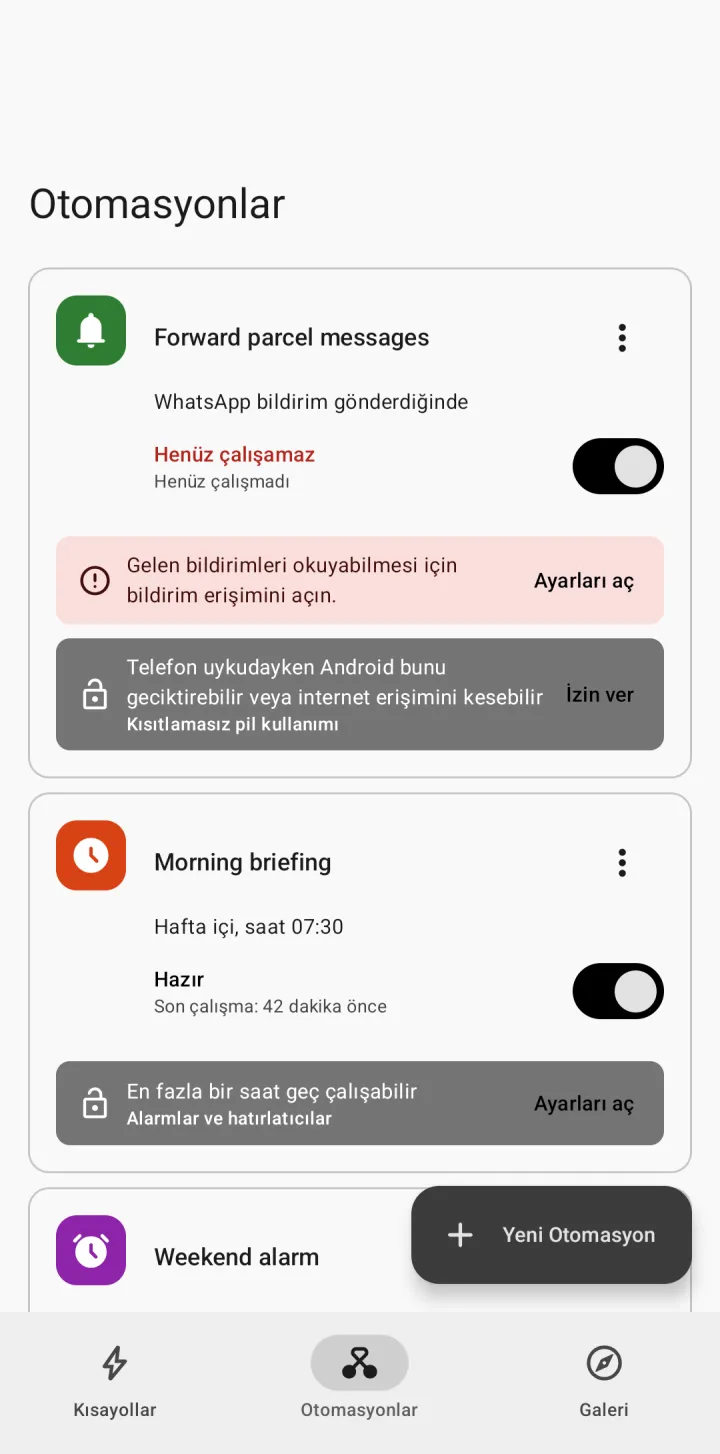Viewport: 720px width, 1454px height.
Task: Toggle off the Morning briefing automation
Action: click(x=618, y=991)
